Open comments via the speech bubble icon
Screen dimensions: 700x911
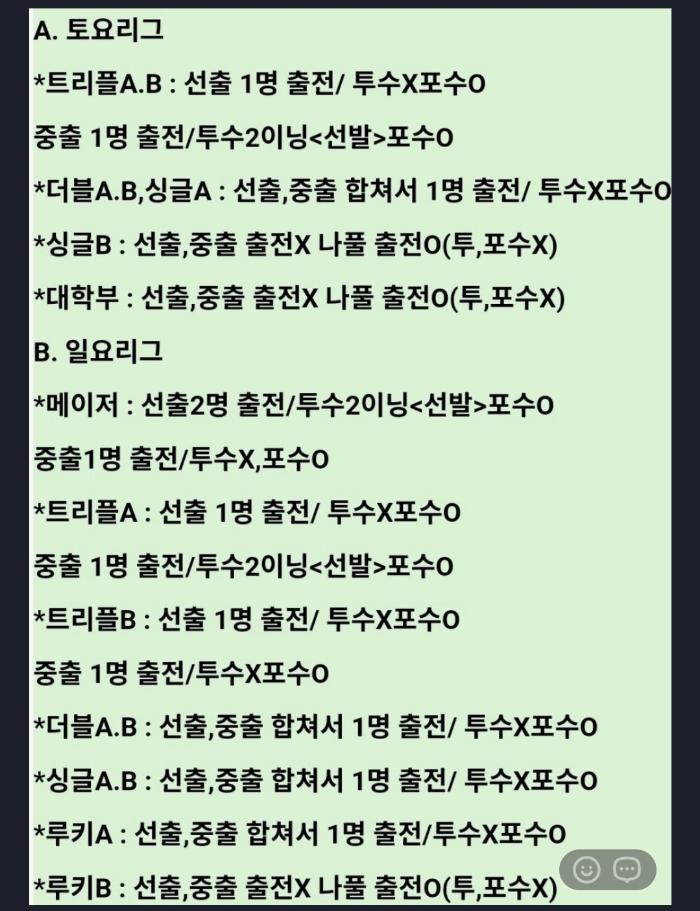627,869
